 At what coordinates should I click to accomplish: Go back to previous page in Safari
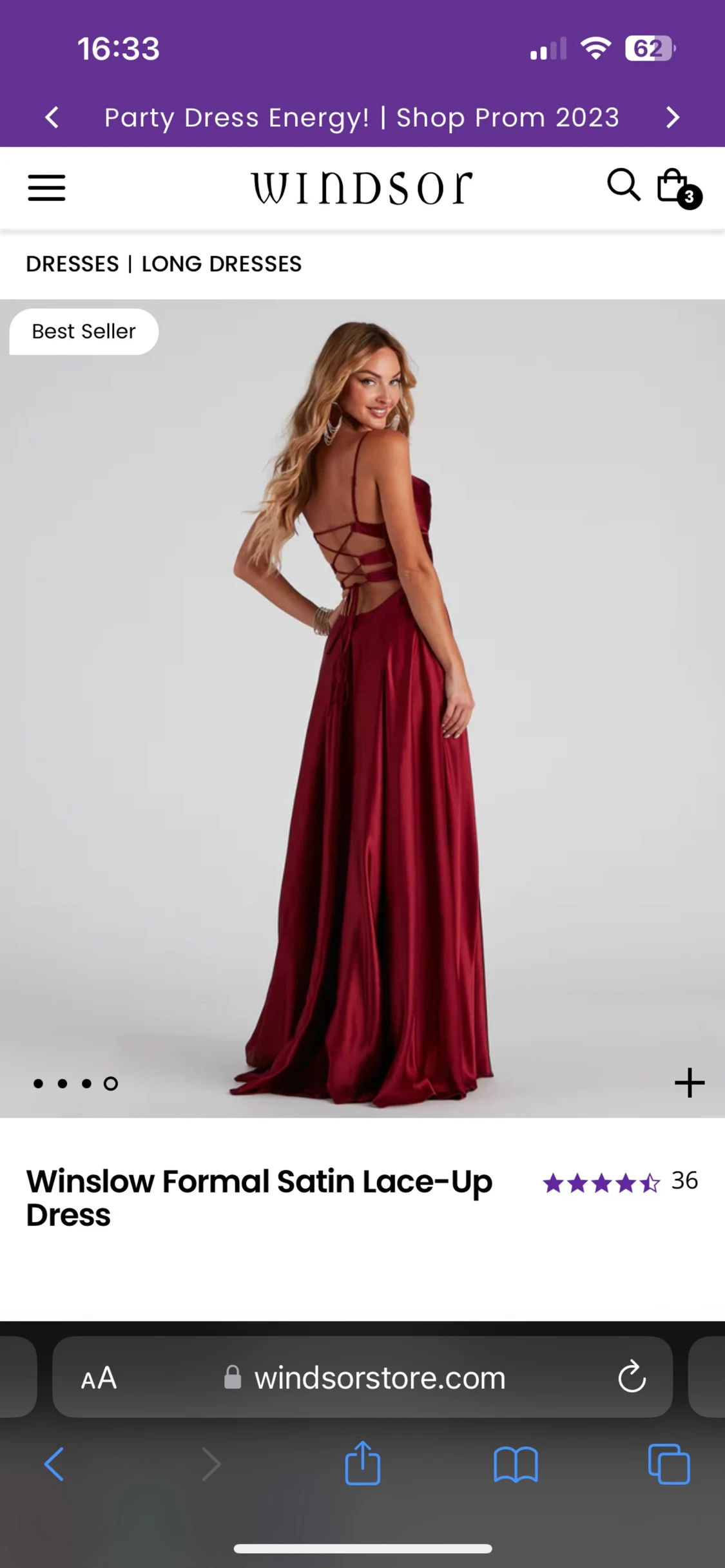coord(54,1464)
